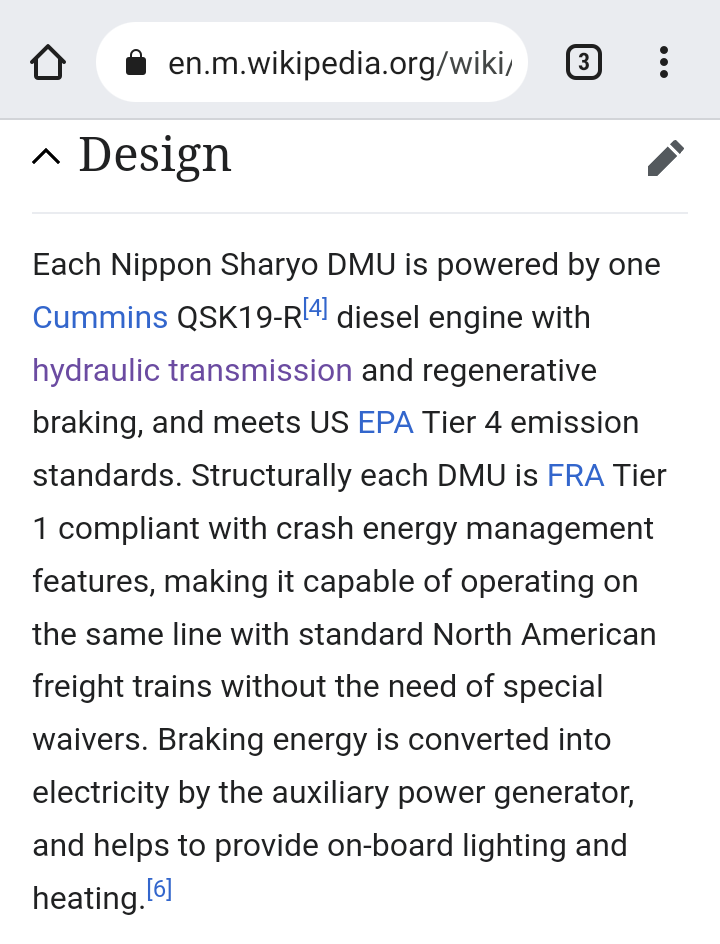Viewport: 720px width, 944px height.
Task: Open the tab switcher showing 3 tabs
Action: (x=584, y=64)
